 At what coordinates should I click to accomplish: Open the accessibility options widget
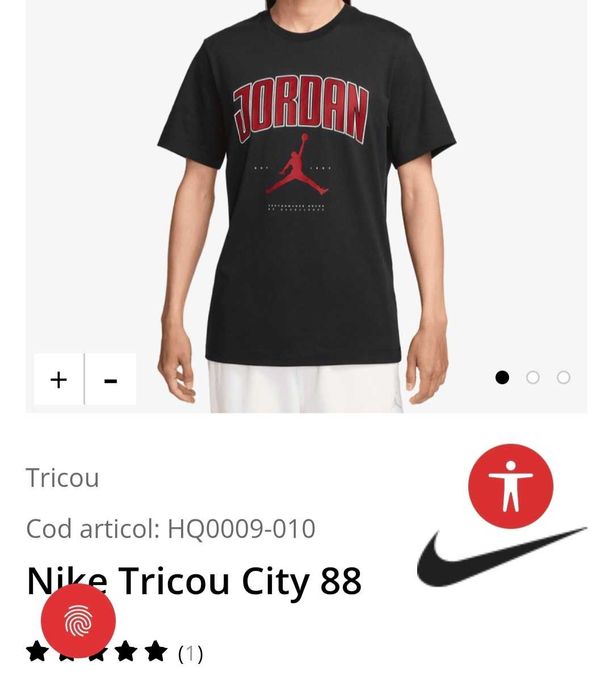511,487
